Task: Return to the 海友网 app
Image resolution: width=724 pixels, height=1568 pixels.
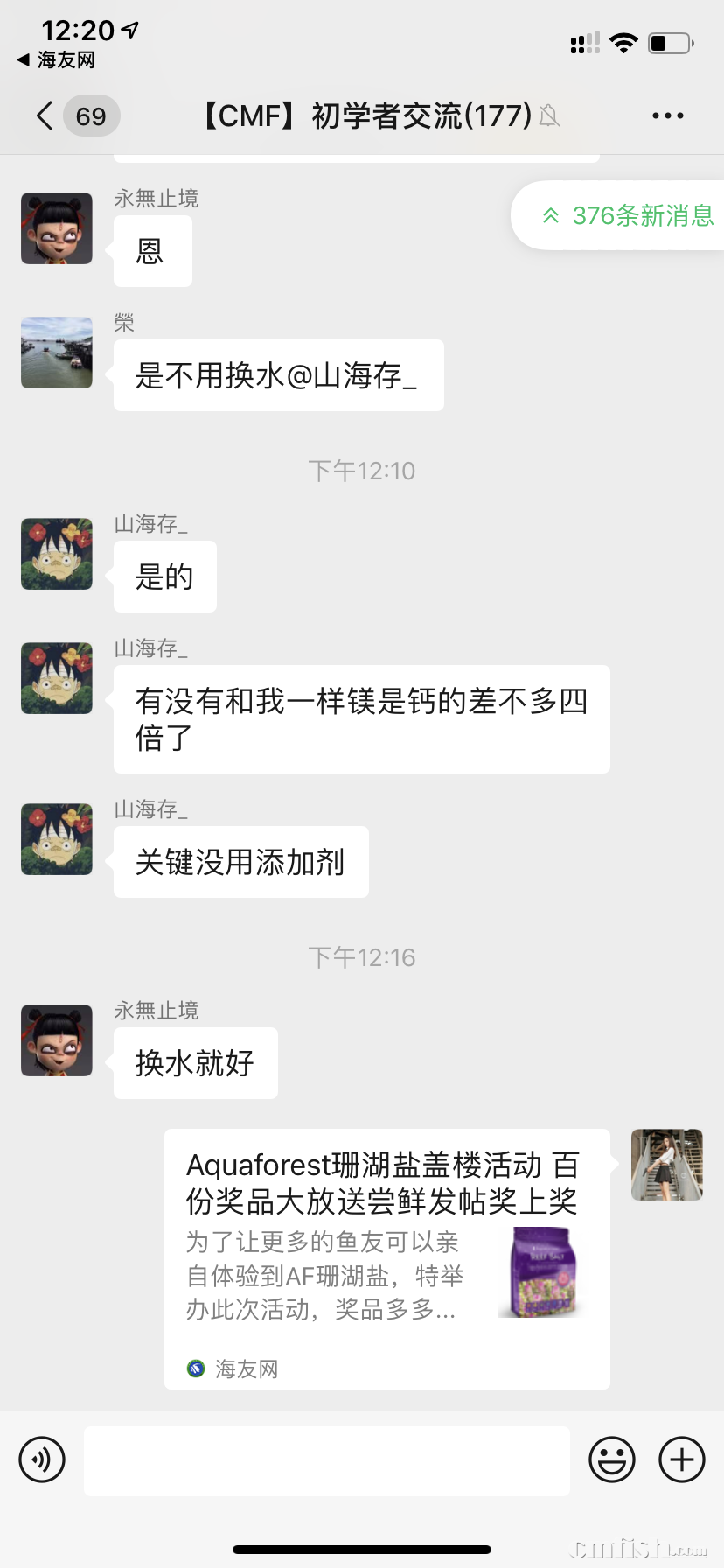Action: [57, 60]
